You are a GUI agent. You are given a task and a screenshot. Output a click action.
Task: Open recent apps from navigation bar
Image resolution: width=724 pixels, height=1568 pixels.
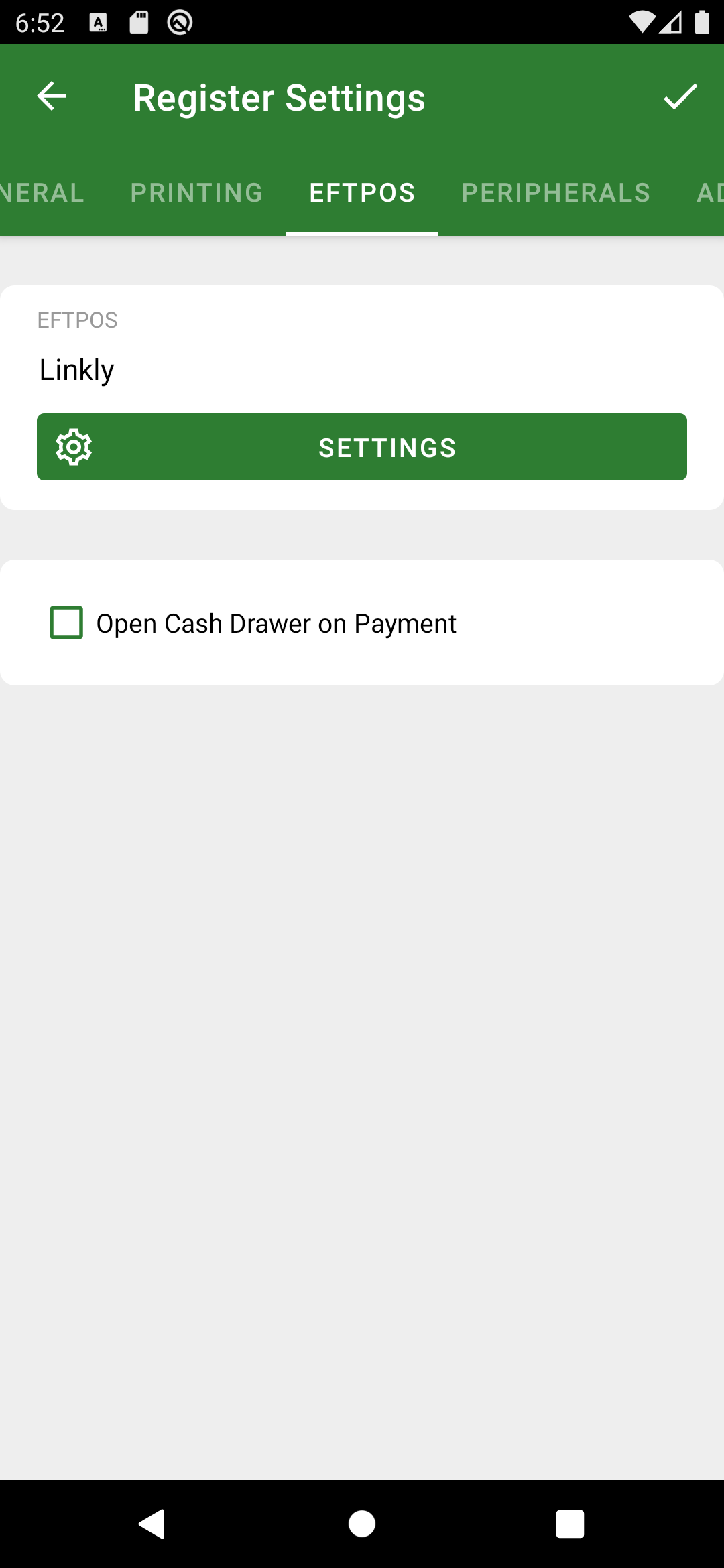pyautogui.click(x=570, y=1524)
